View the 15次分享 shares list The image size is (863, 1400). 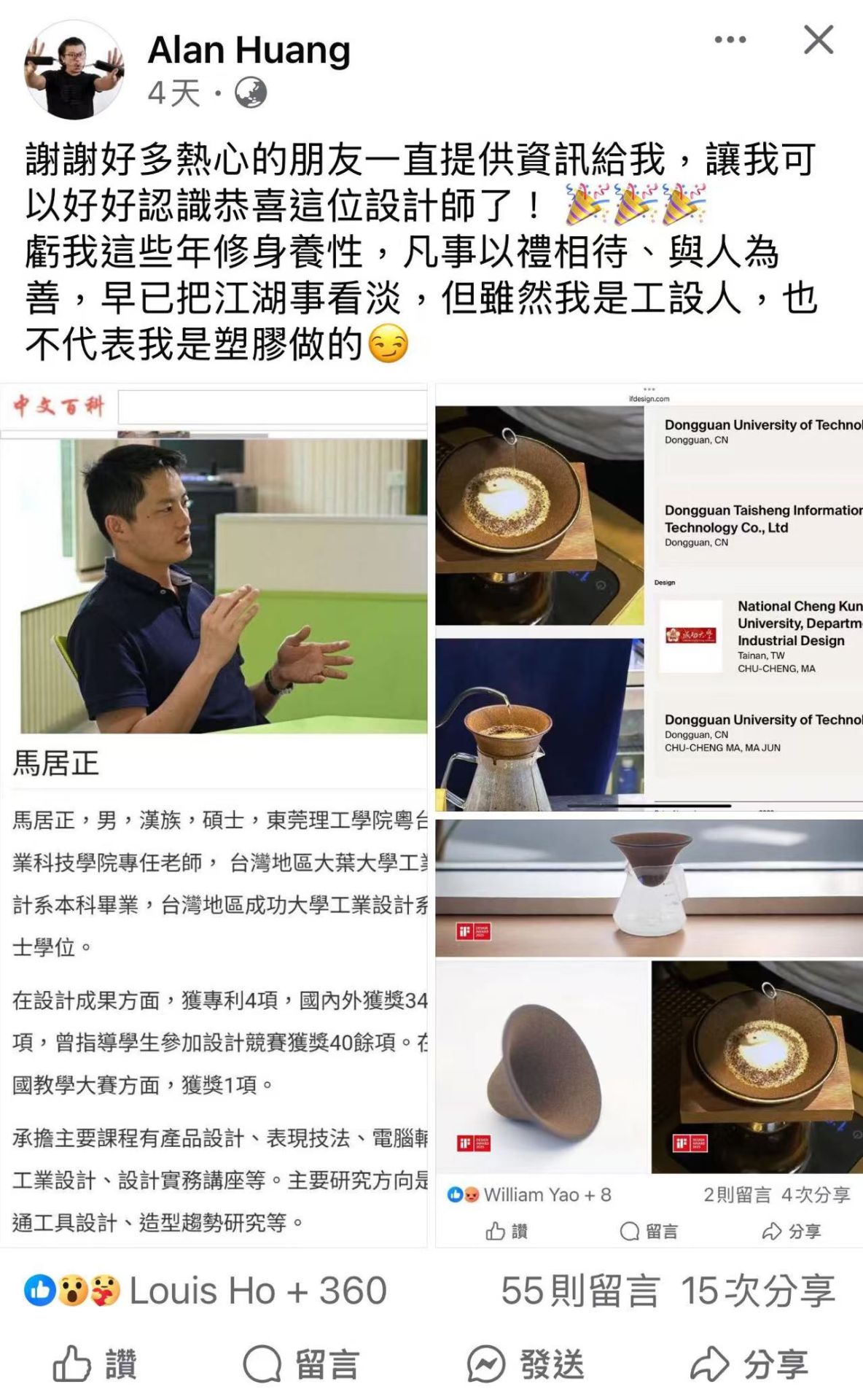point(758,1291)
